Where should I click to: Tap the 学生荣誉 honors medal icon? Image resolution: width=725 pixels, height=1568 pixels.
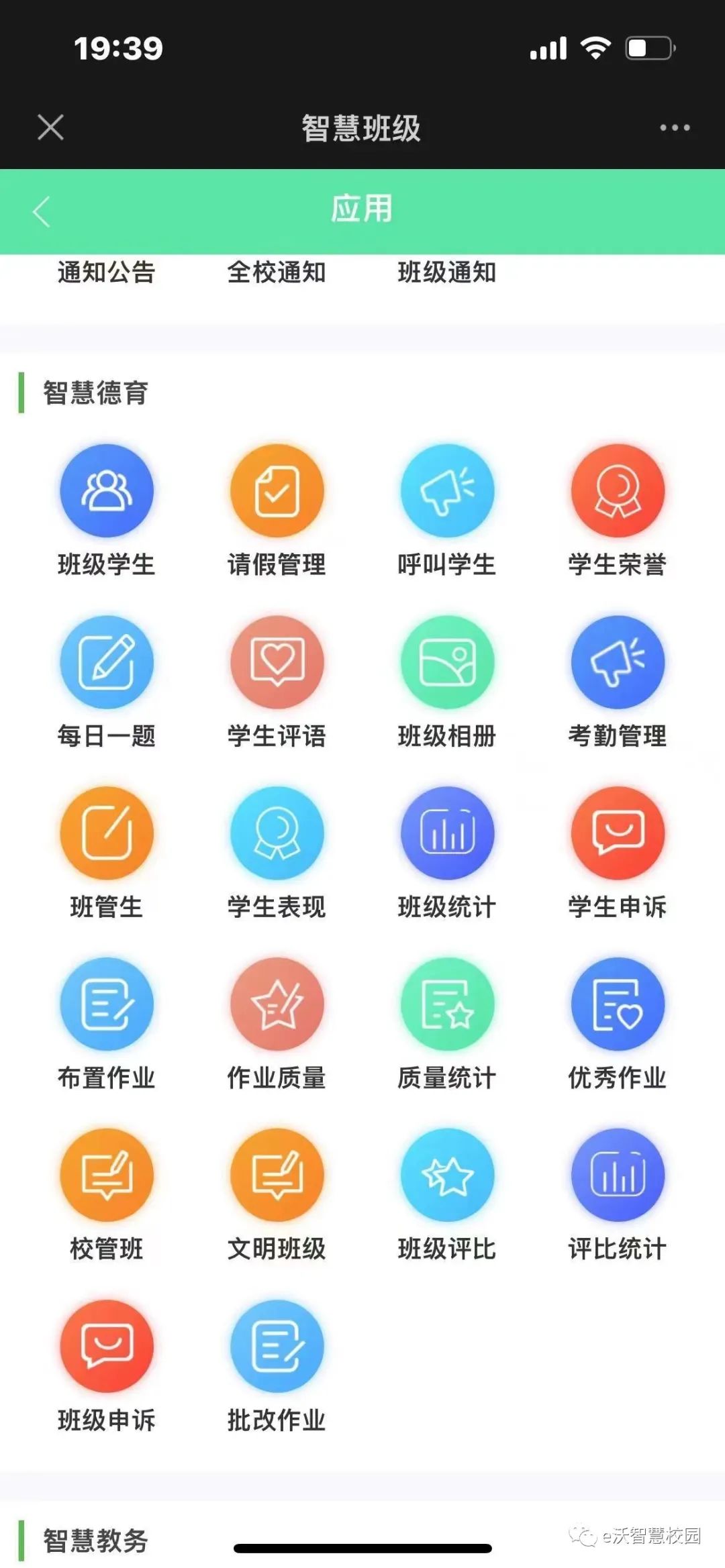point(617,490)
